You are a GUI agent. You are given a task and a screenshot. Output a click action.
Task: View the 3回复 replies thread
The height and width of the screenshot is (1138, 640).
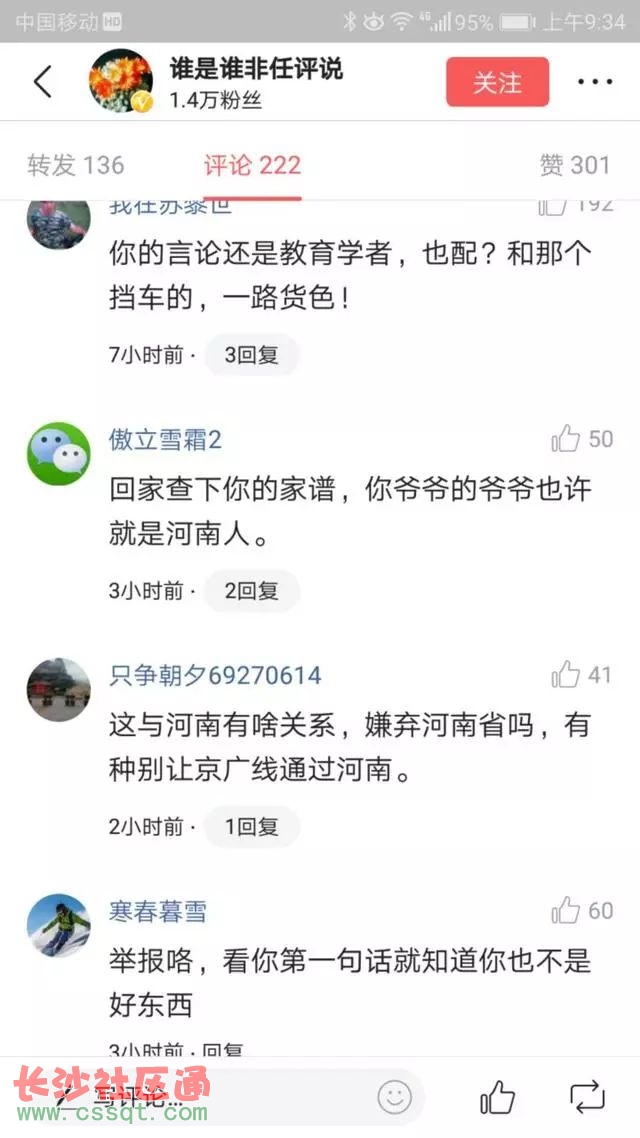coord(251,355)
